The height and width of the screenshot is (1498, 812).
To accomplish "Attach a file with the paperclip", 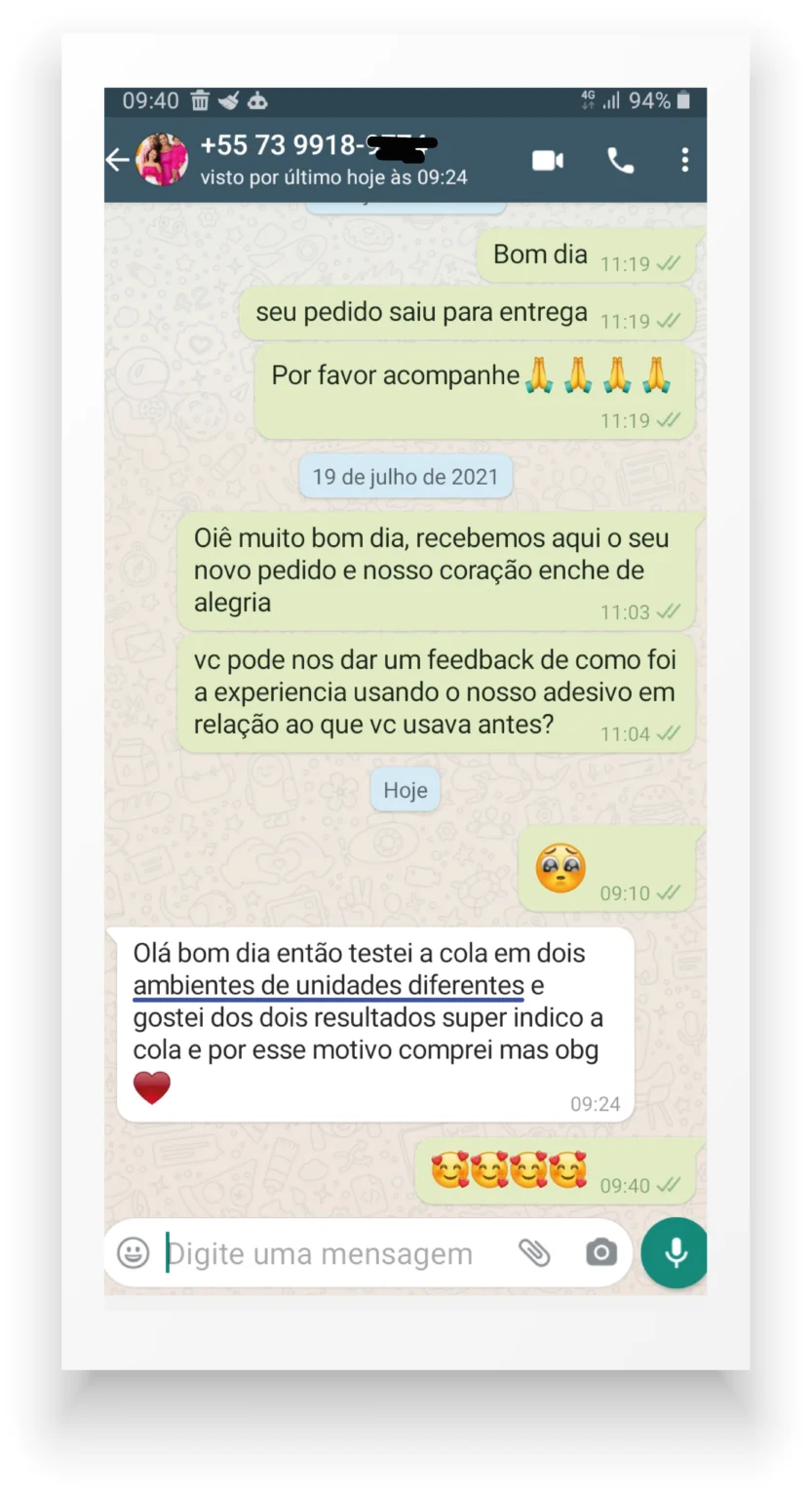I will tap(534, 1252).
